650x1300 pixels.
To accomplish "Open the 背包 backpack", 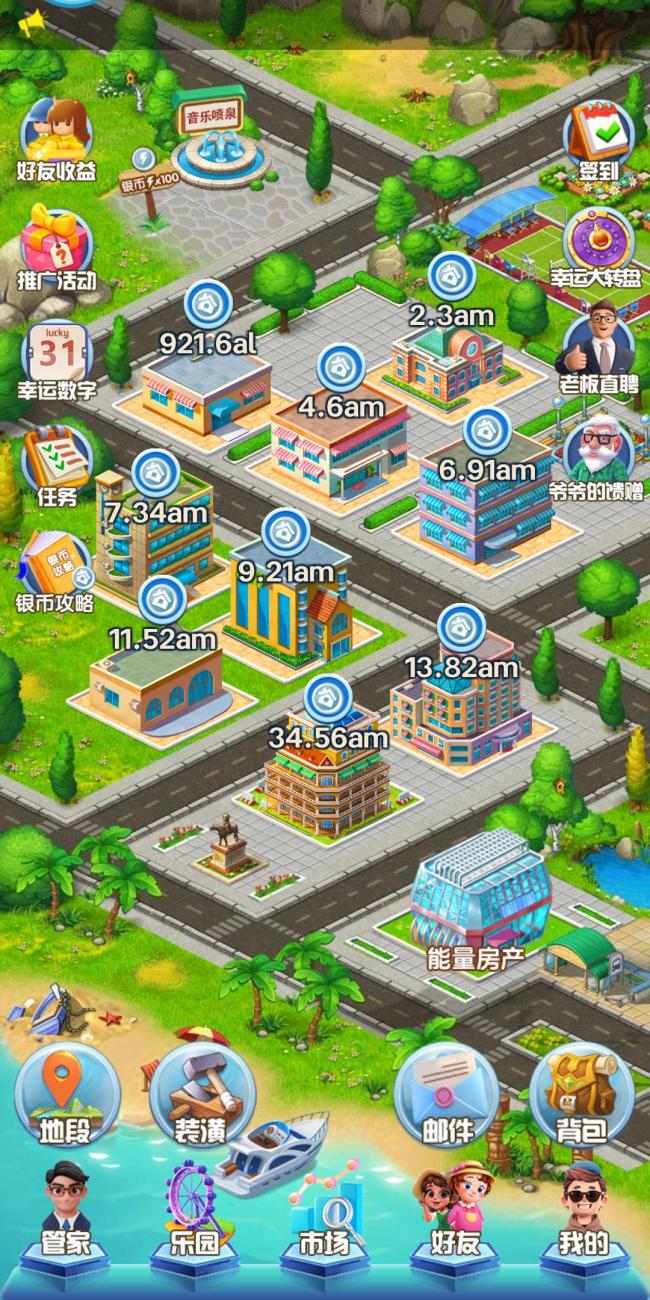I will 581,1095.
